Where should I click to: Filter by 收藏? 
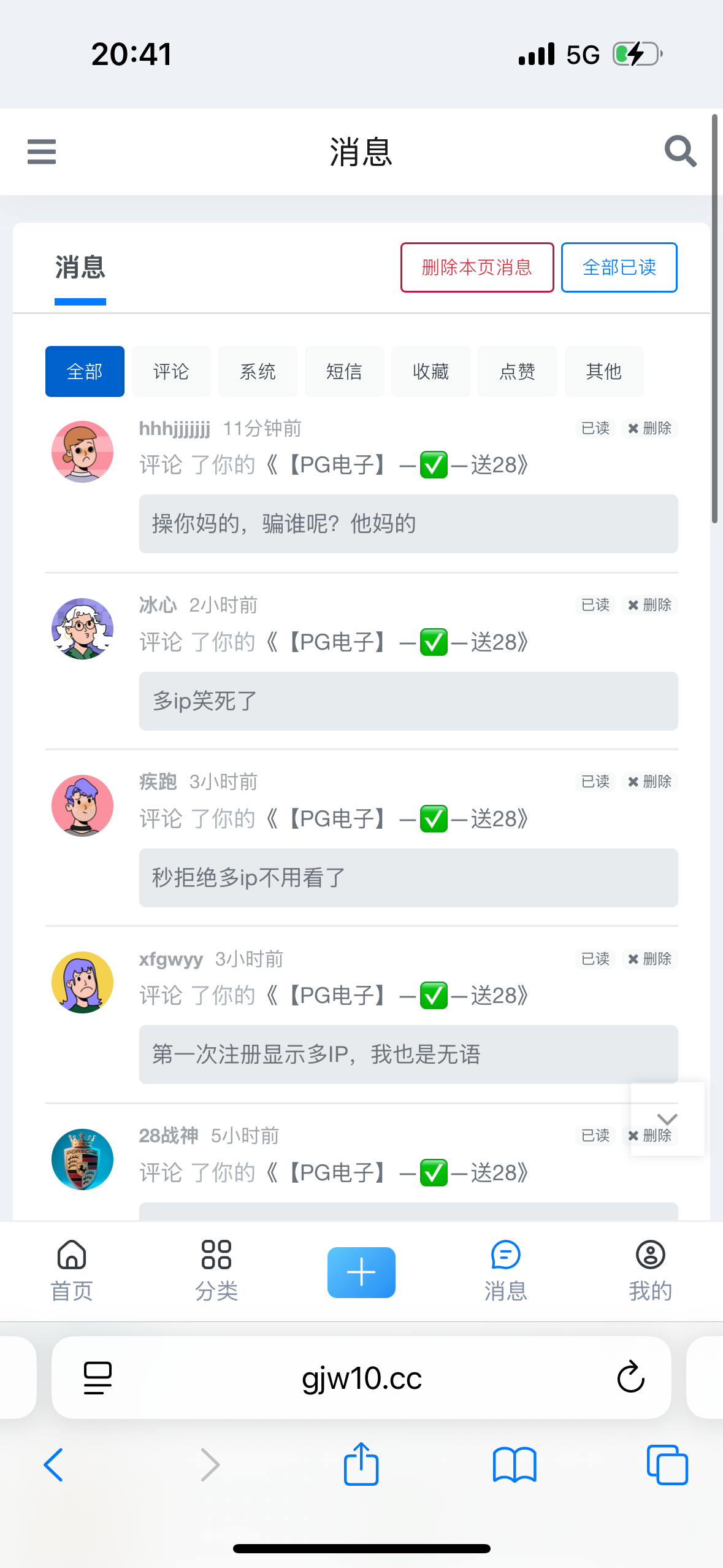tap(430, 372)
